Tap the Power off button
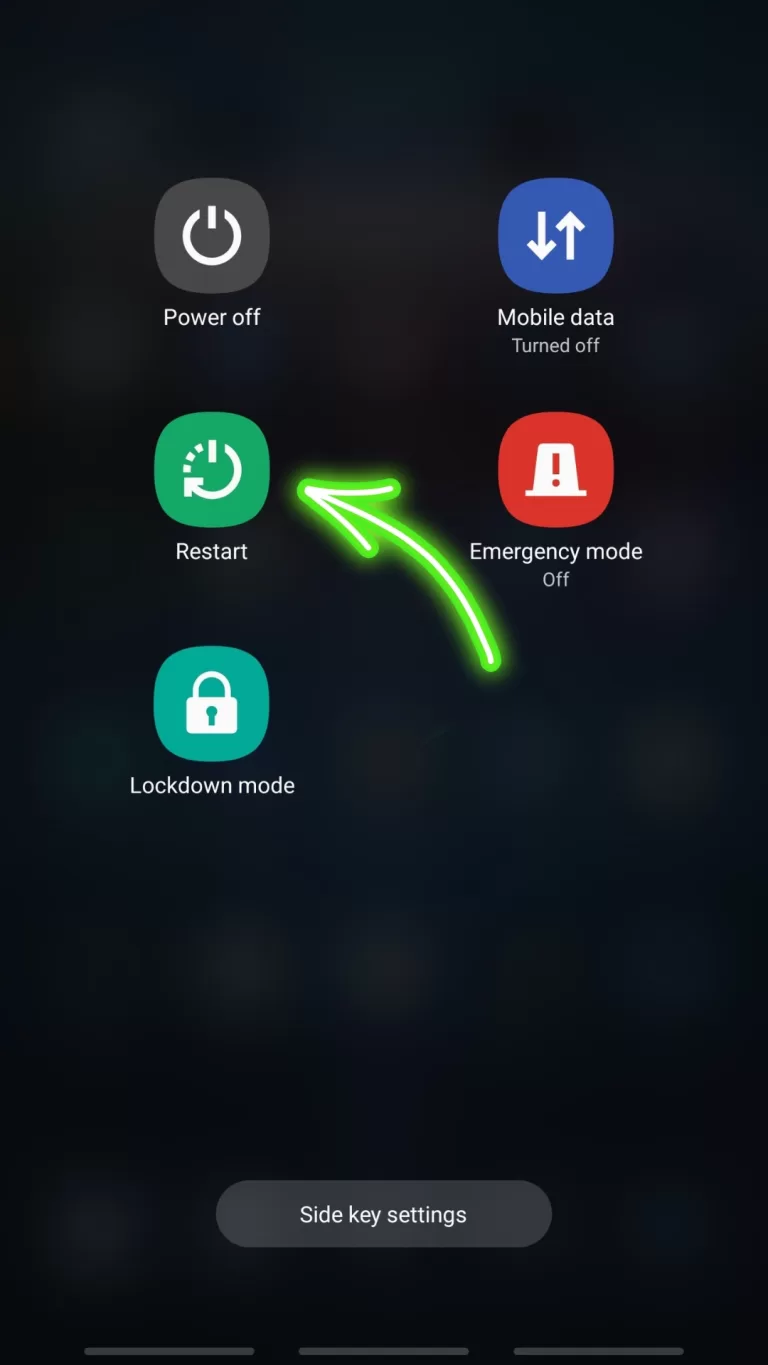This screenshot has width=768, height=1365. [x=212, y=236]
